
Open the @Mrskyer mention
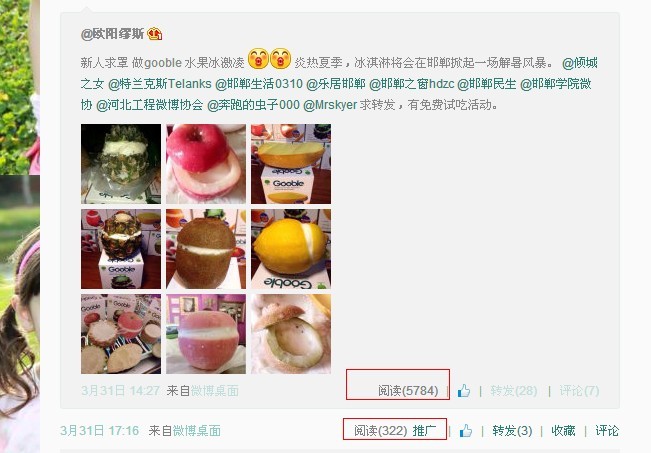point(331,104)
